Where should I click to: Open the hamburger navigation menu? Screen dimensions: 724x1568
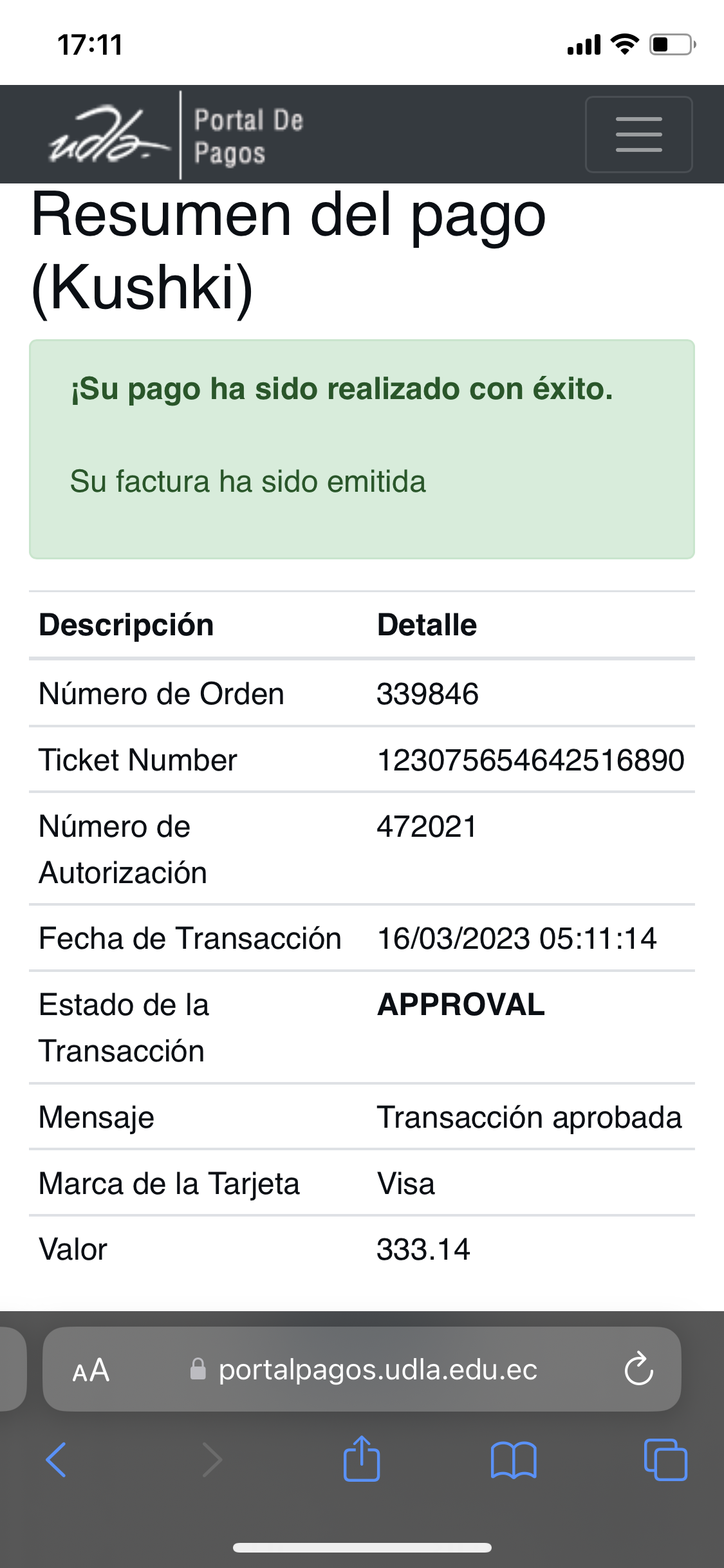(x=638, y=135)
